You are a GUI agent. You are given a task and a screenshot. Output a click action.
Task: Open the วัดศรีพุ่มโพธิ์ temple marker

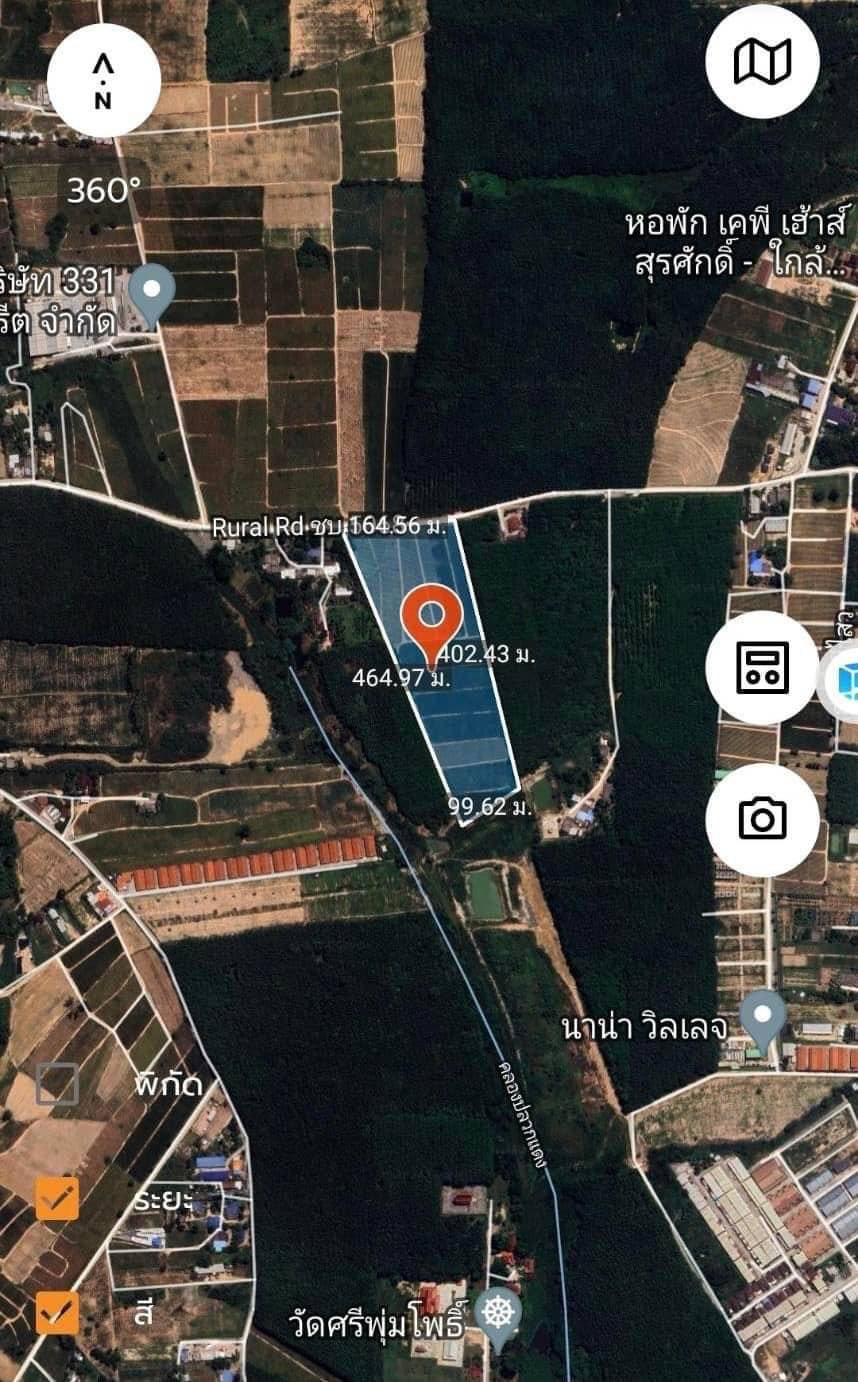pyautogui.click(x=498, y=1311)
